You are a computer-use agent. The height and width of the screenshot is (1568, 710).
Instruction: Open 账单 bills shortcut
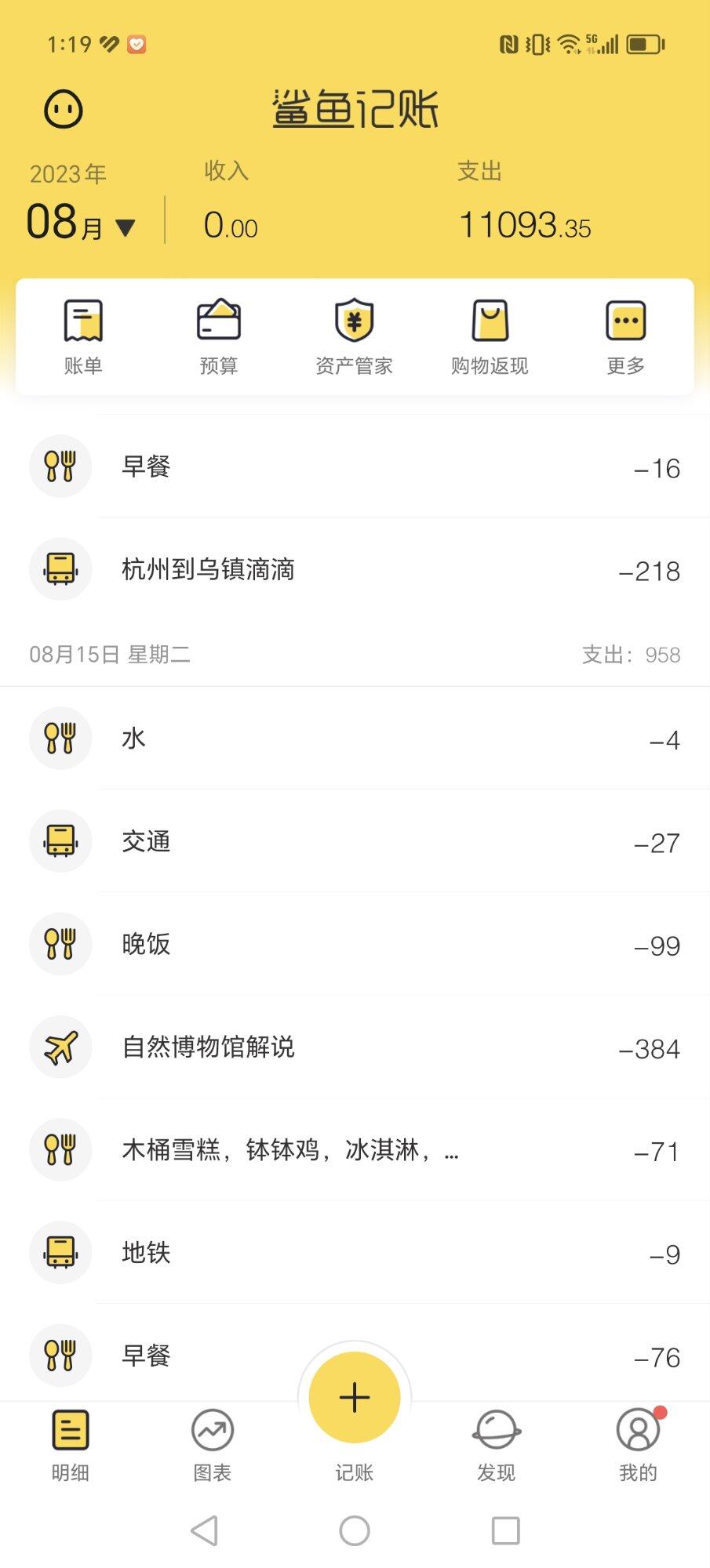click(x=83, y=337)
